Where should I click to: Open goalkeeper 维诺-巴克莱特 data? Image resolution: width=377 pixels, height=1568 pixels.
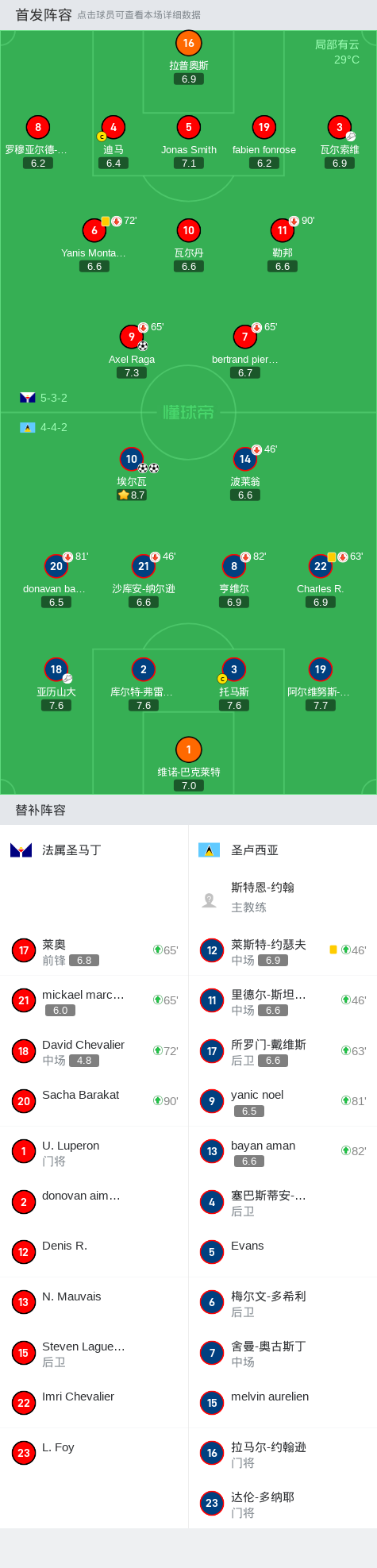188,764
